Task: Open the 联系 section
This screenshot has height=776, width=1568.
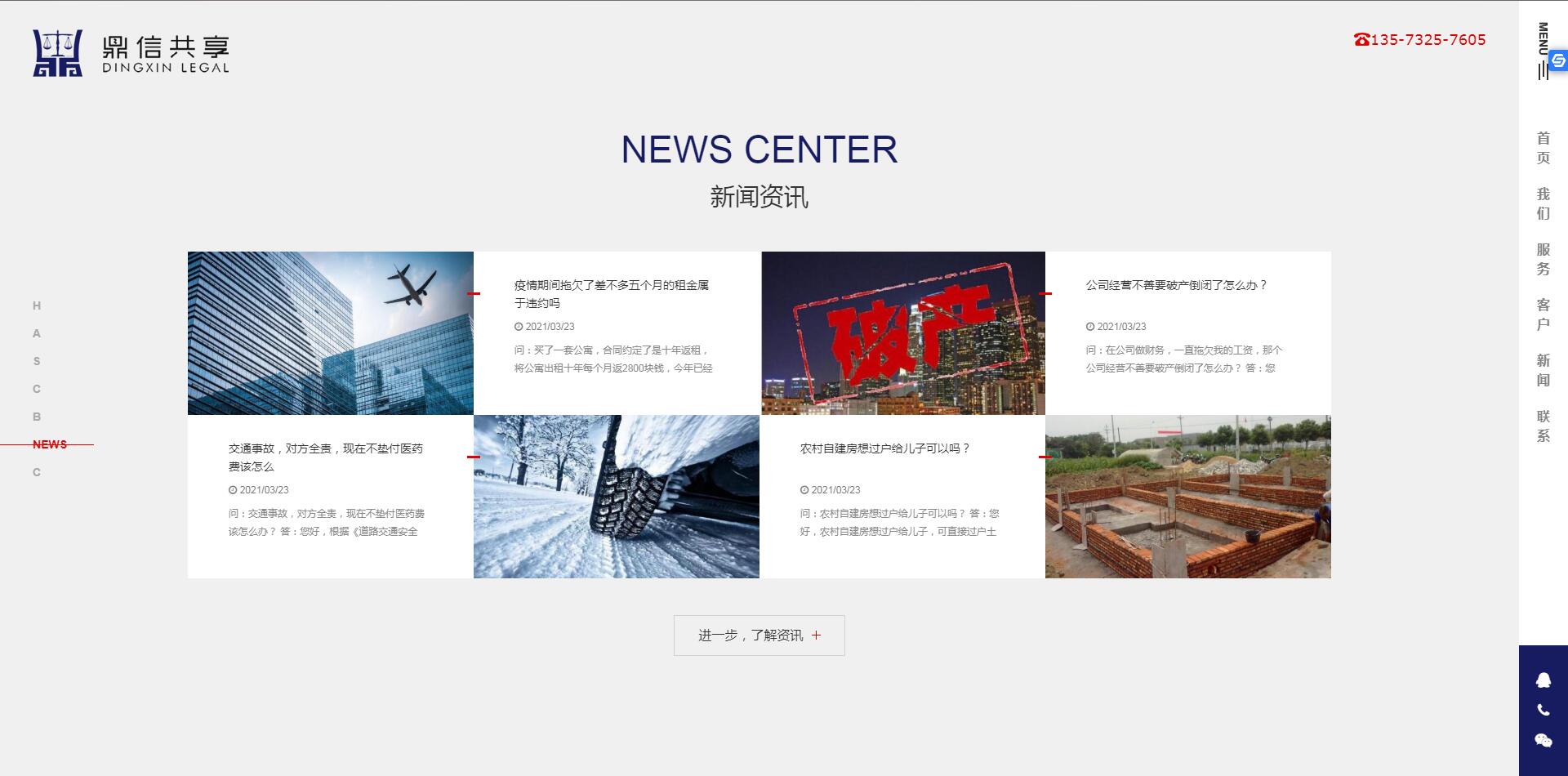Action: pos(1543,426)
